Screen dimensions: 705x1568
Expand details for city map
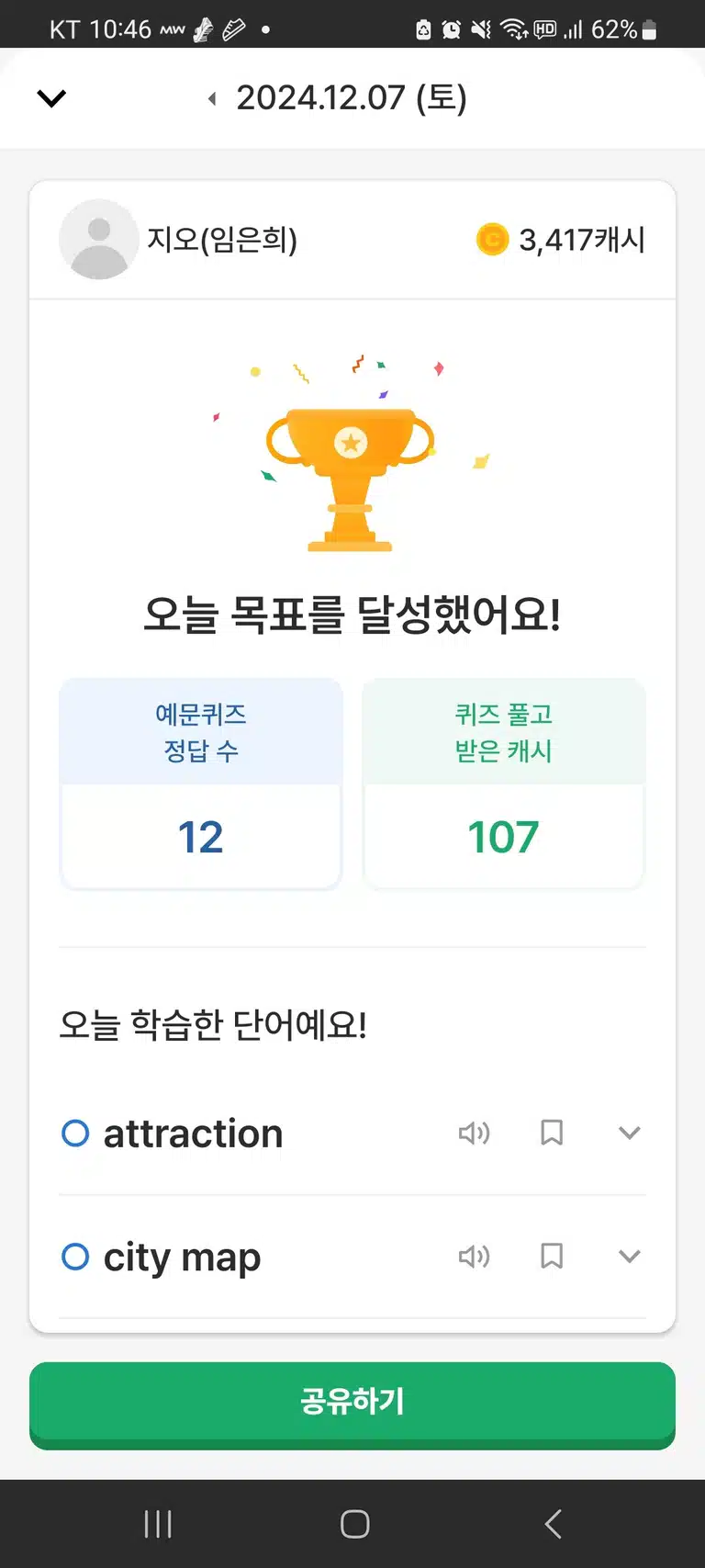point(629,1256)
